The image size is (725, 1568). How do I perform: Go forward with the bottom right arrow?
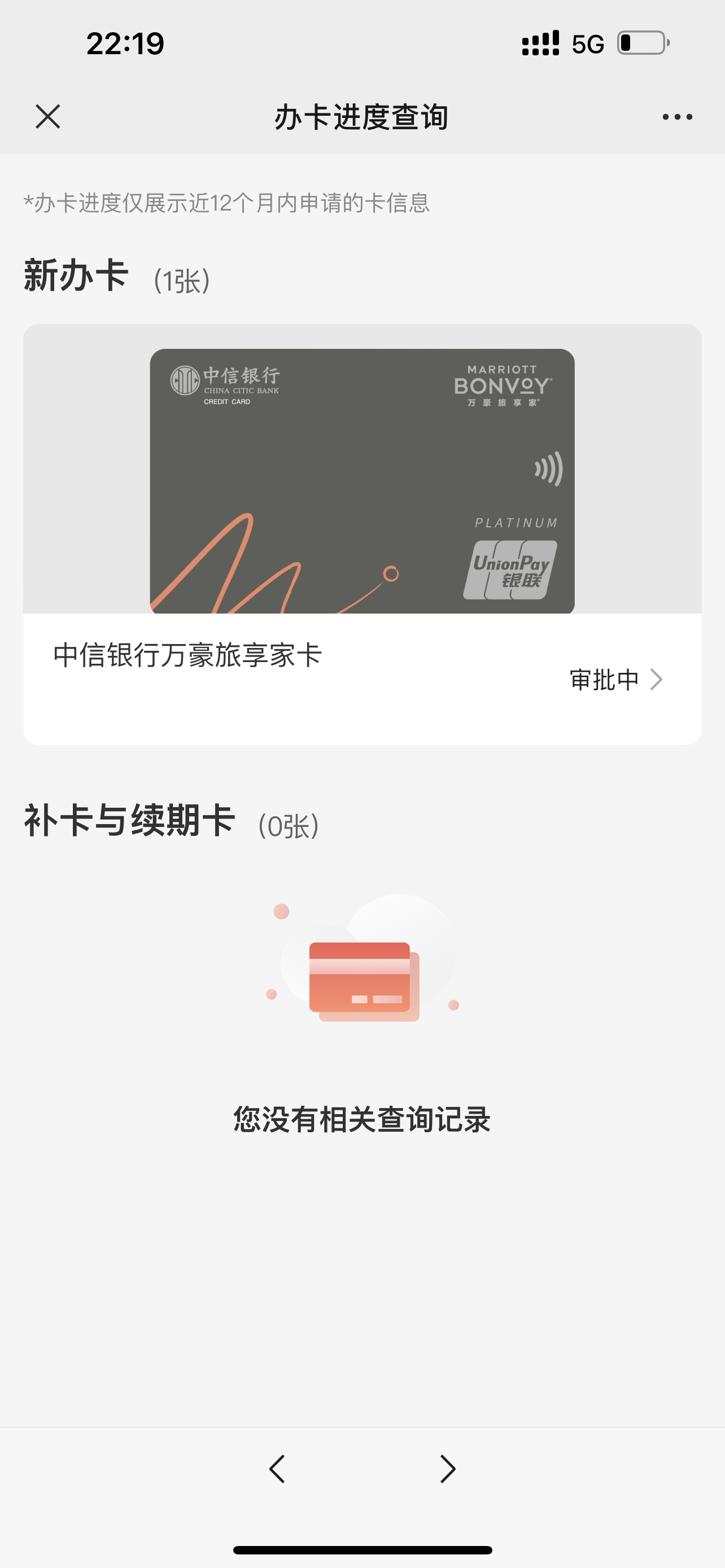(447, 1469)
